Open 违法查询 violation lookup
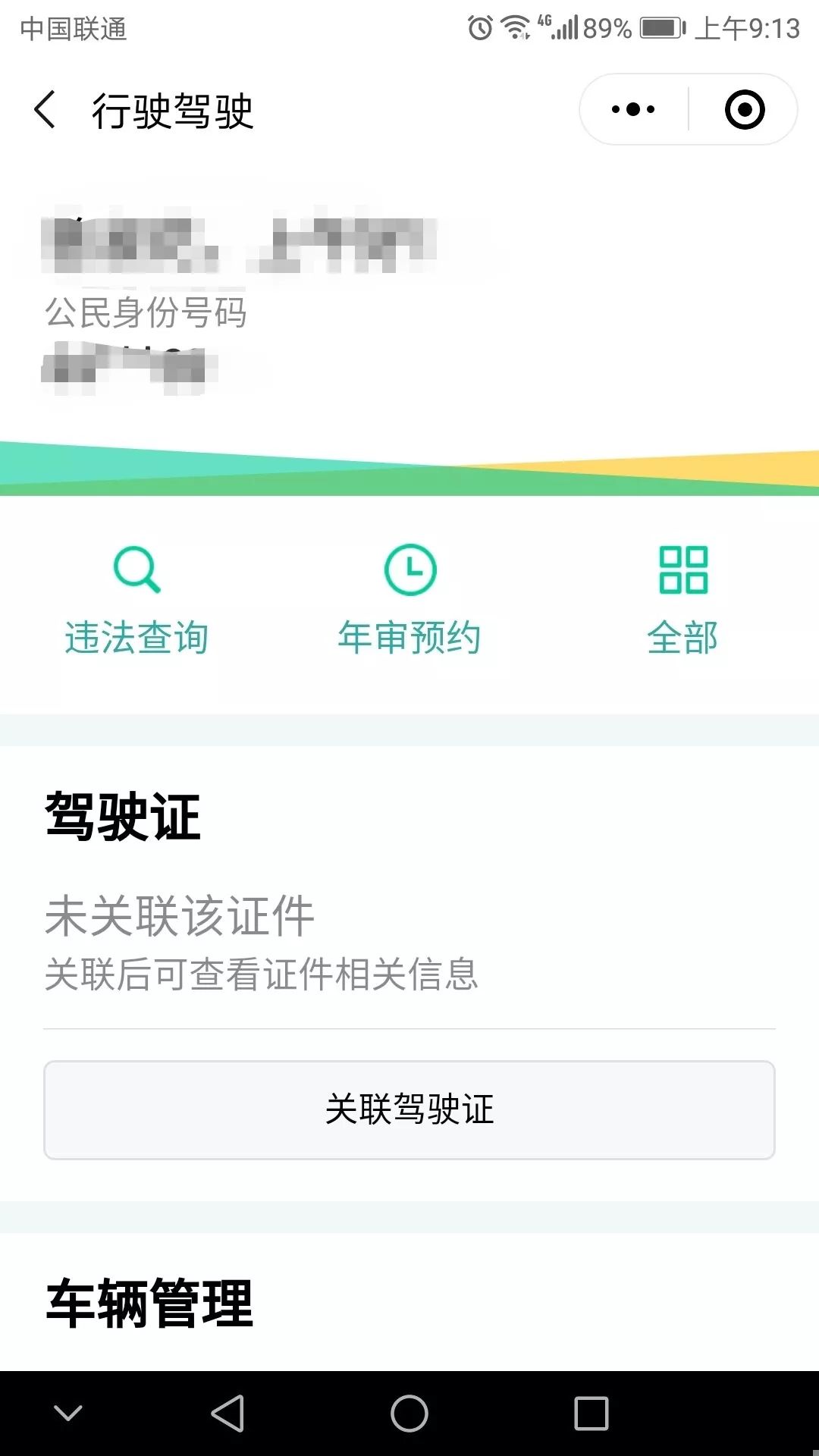This screenshot has height=1456, width=819. click(136, 599)
